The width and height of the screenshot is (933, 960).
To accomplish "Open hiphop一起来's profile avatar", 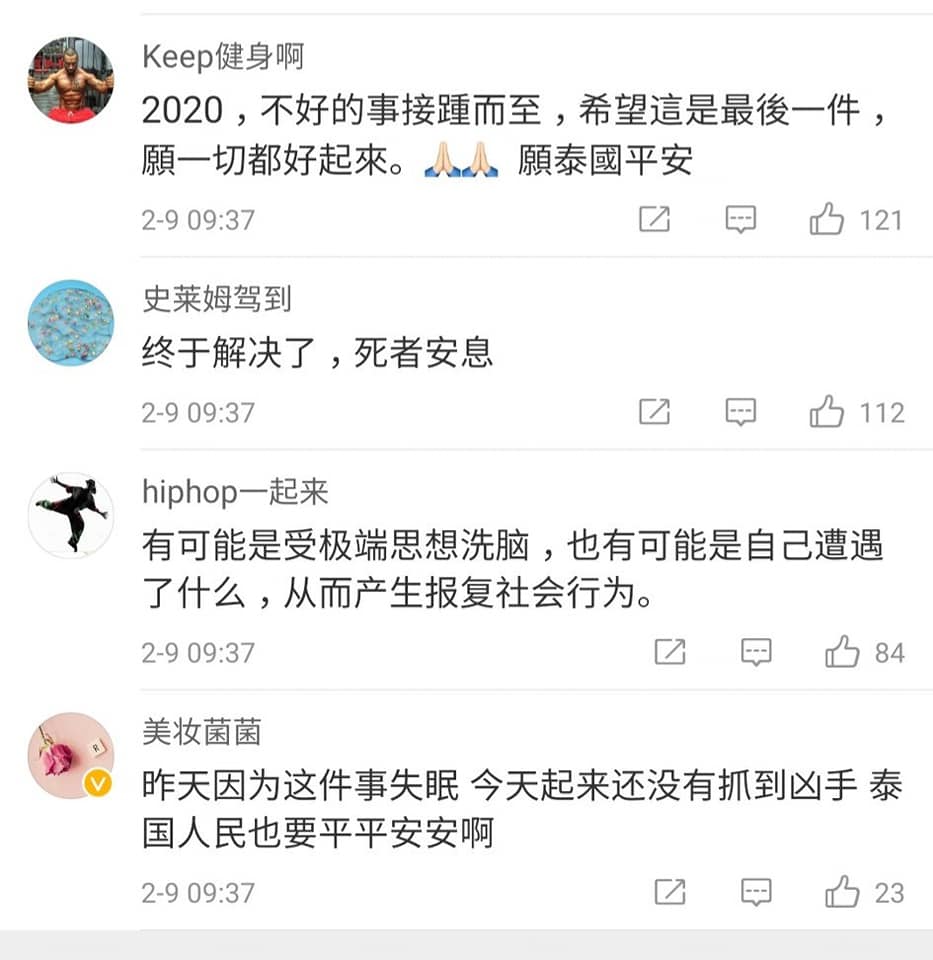I will click(x=70, y=515).
